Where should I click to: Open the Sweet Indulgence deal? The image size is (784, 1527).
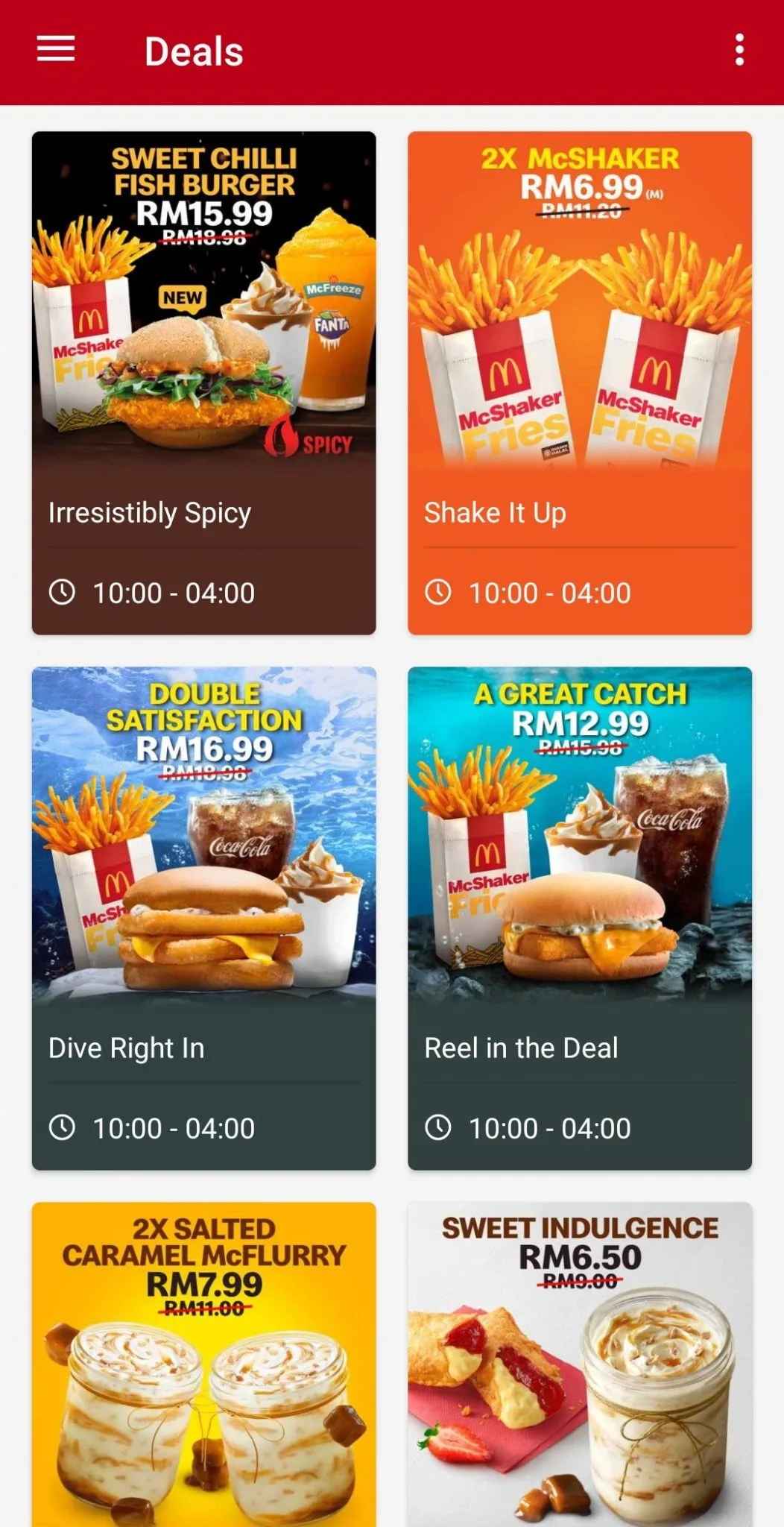(579, 1364)
